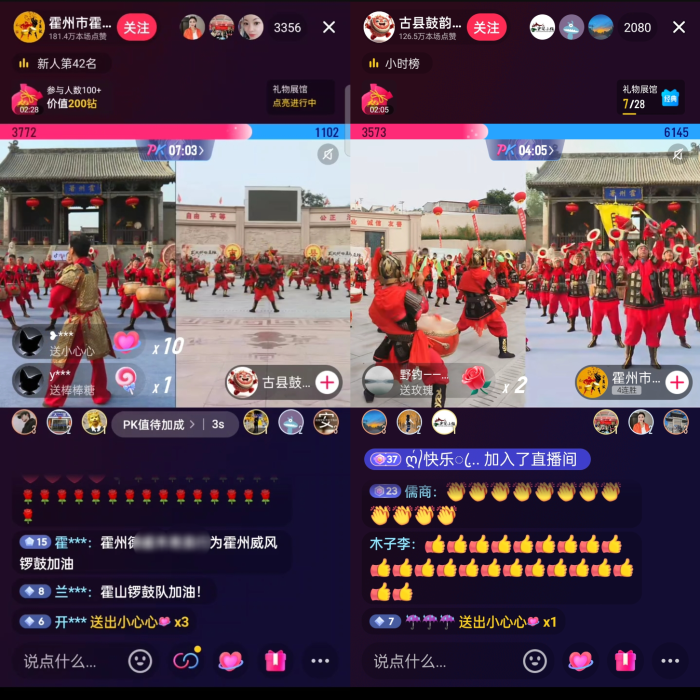Open more options in 古县鼓韵 room
The image size is (700, 700).
[669, 661]
